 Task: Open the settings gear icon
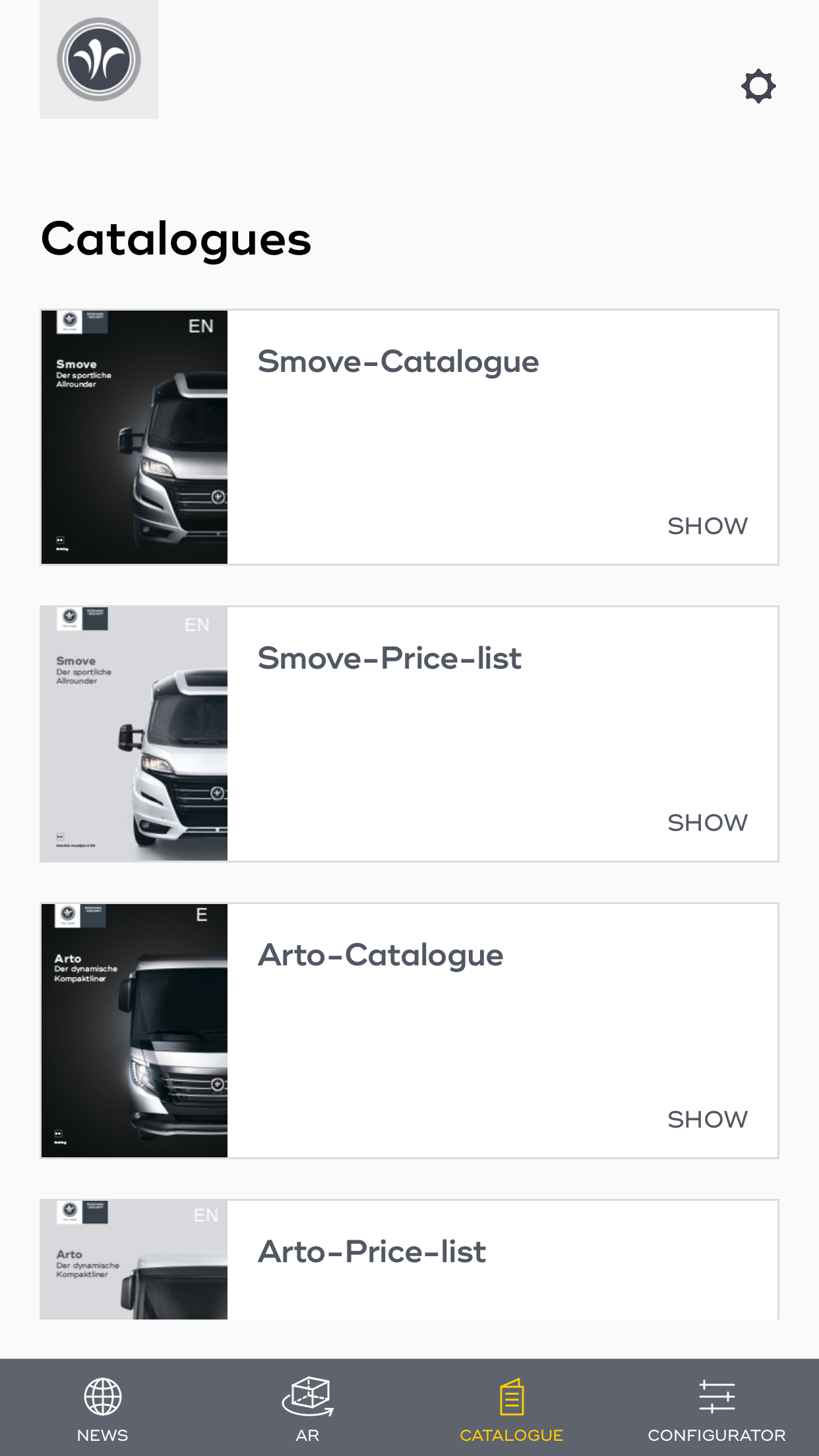click(758, 86)
